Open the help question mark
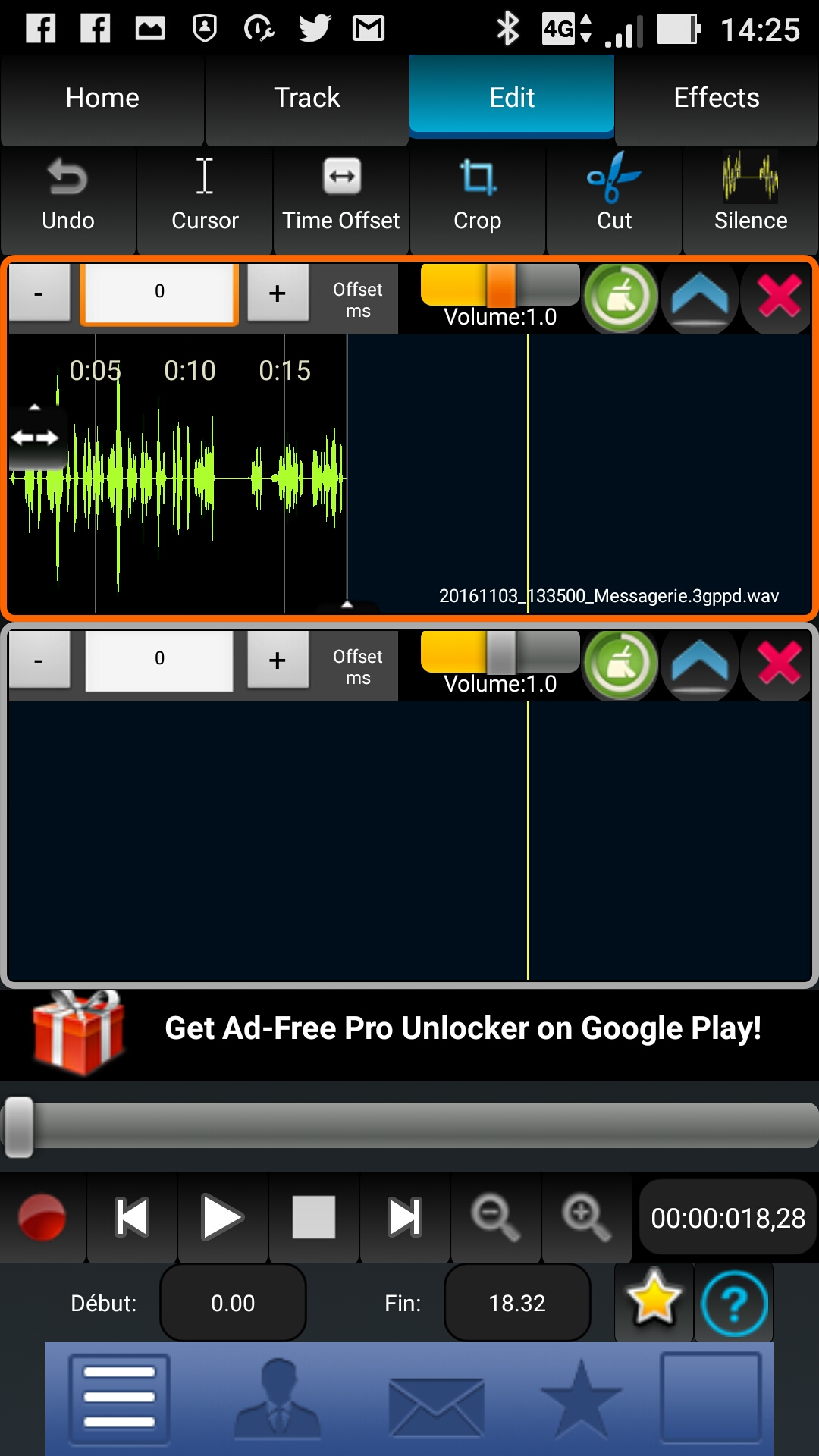Screen dimensions: 819x1456 [734, 1304]
